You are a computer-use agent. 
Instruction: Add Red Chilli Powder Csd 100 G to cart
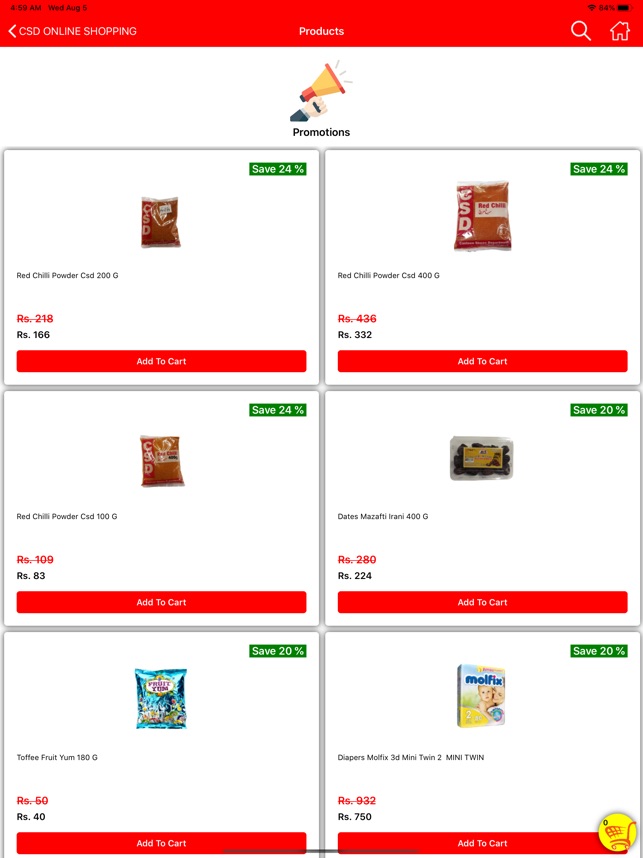[x=161, y=602]
